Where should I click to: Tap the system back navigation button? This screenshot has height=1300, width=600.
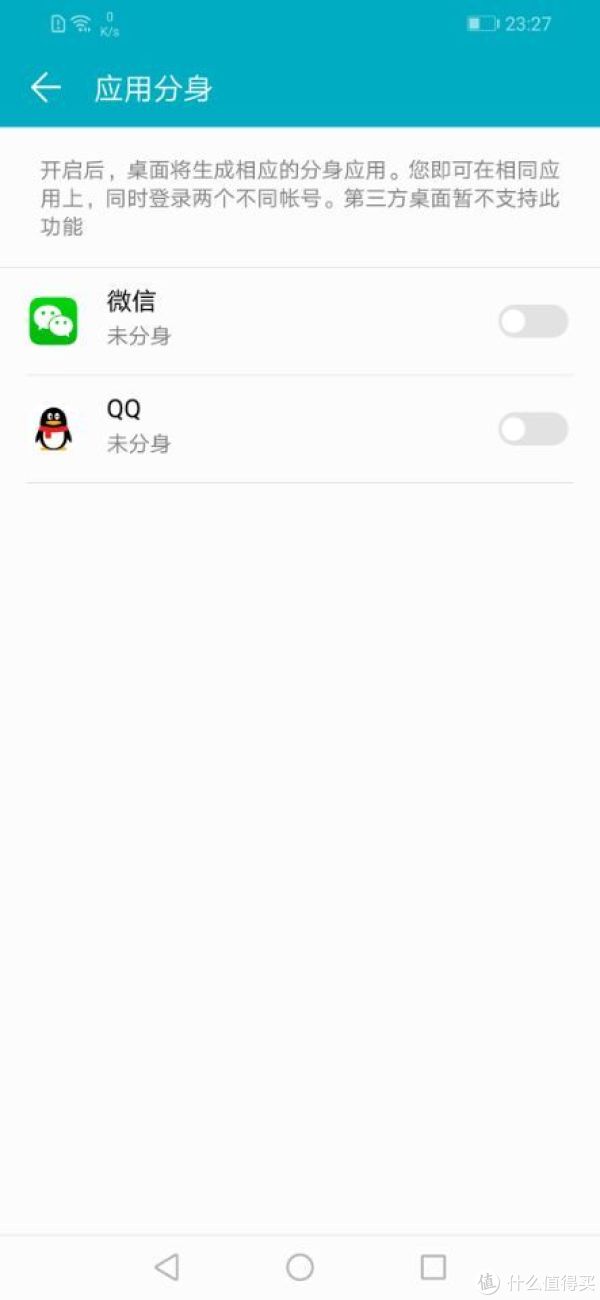coord(167,1267)
